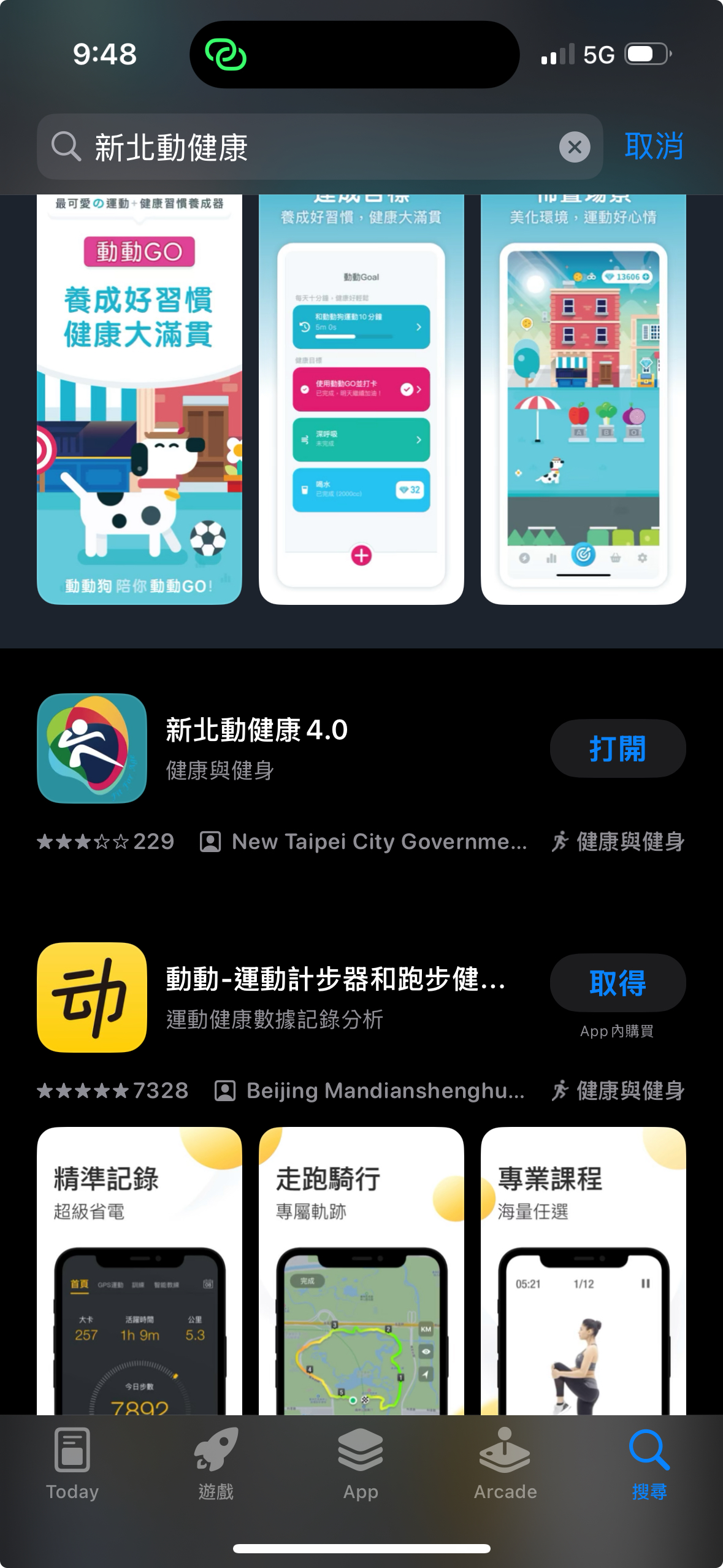This screenshot has width=723, height=1568.
Task: Open the 走跑騎行 preview screenshot
Action: 361,1271
